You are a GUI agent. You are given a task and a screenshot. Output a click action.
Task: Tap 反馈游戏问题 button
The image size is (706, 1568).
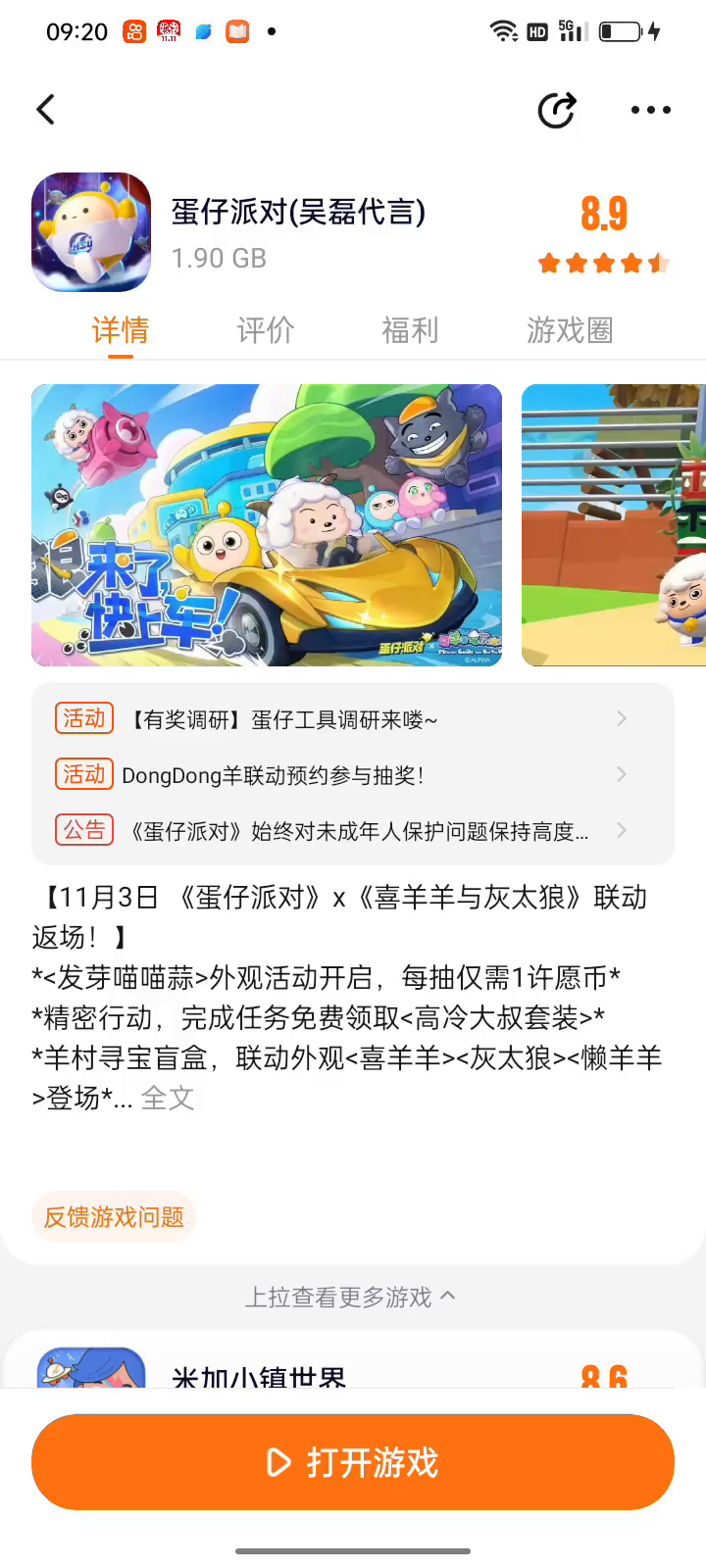pos(114,1217)
